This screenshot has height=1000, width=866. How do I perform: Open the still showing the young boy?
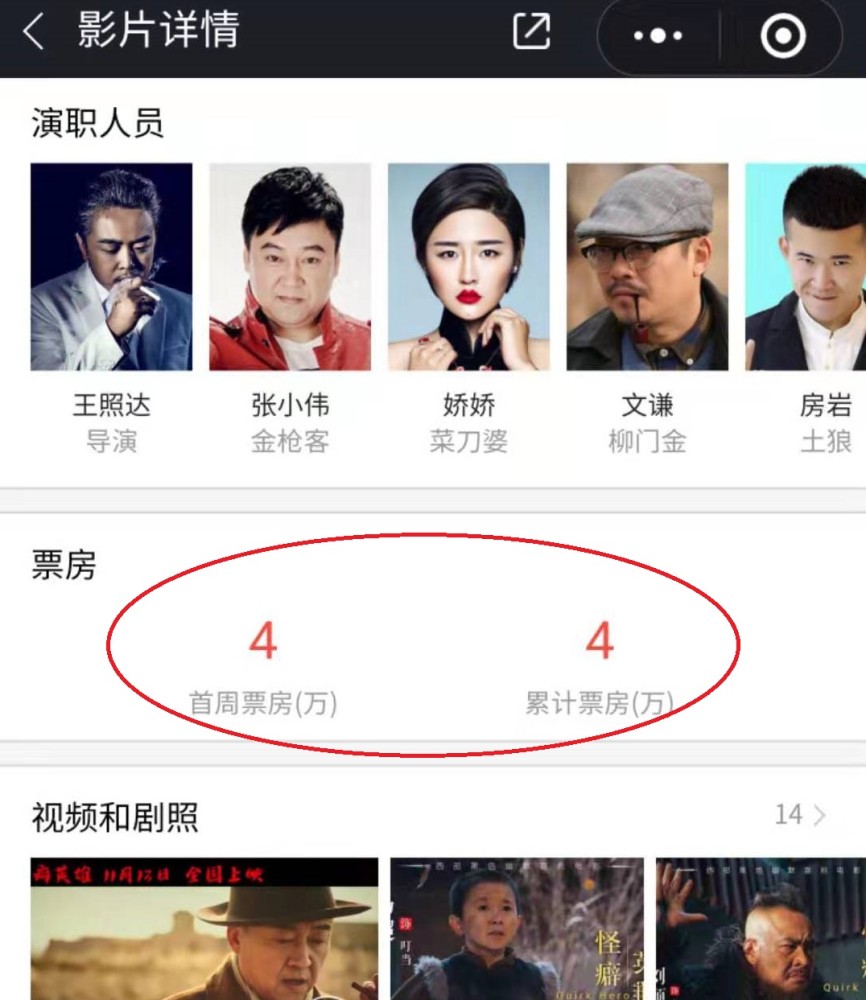(x=517, y=929)
